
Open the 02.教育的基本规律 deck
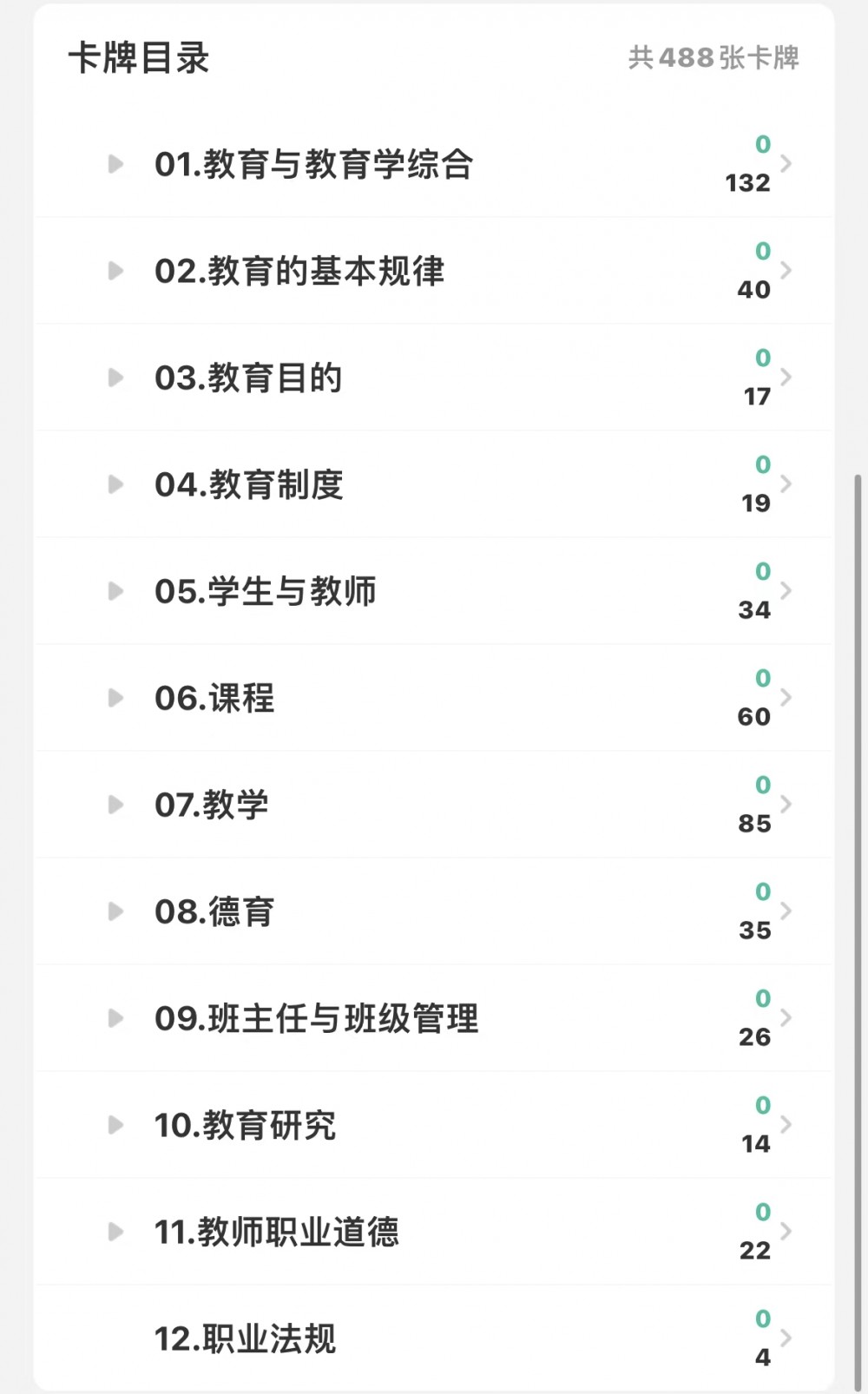434,271
